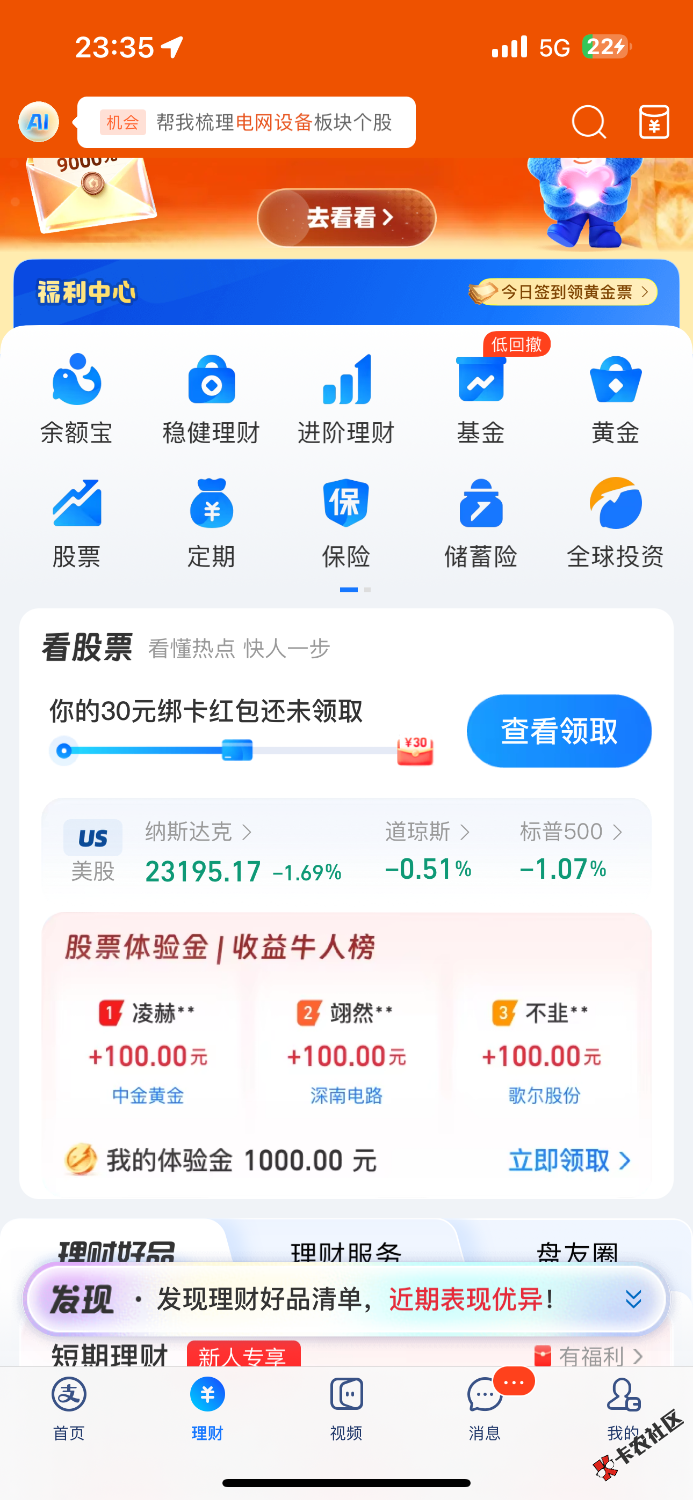Switch to 视频 tab
This screenshot has width=693, height=1500.
[346, 1408]
